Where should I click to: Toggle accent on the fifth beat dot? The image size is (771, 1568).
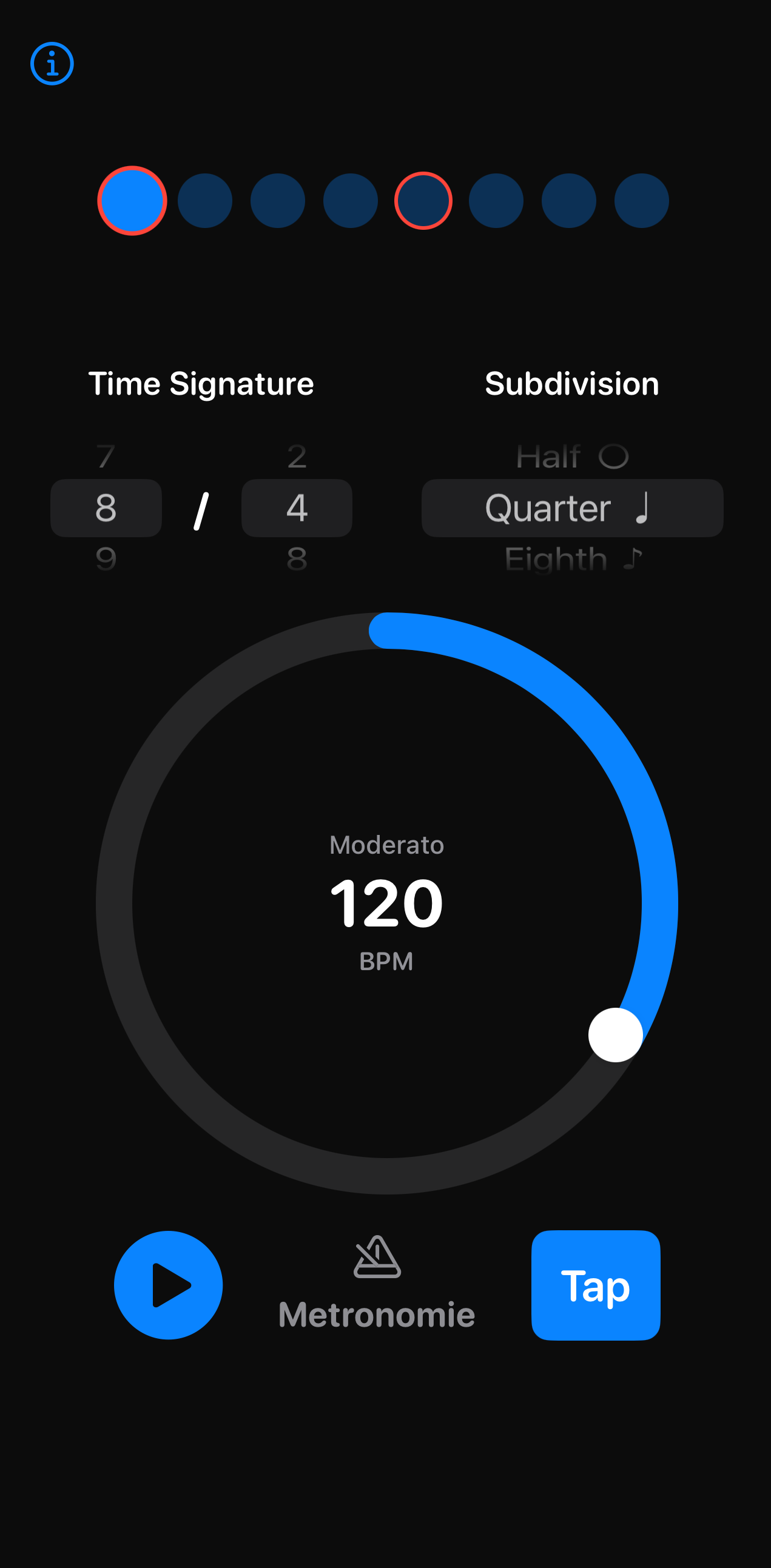pyautogui.click(x=423, y=200)
